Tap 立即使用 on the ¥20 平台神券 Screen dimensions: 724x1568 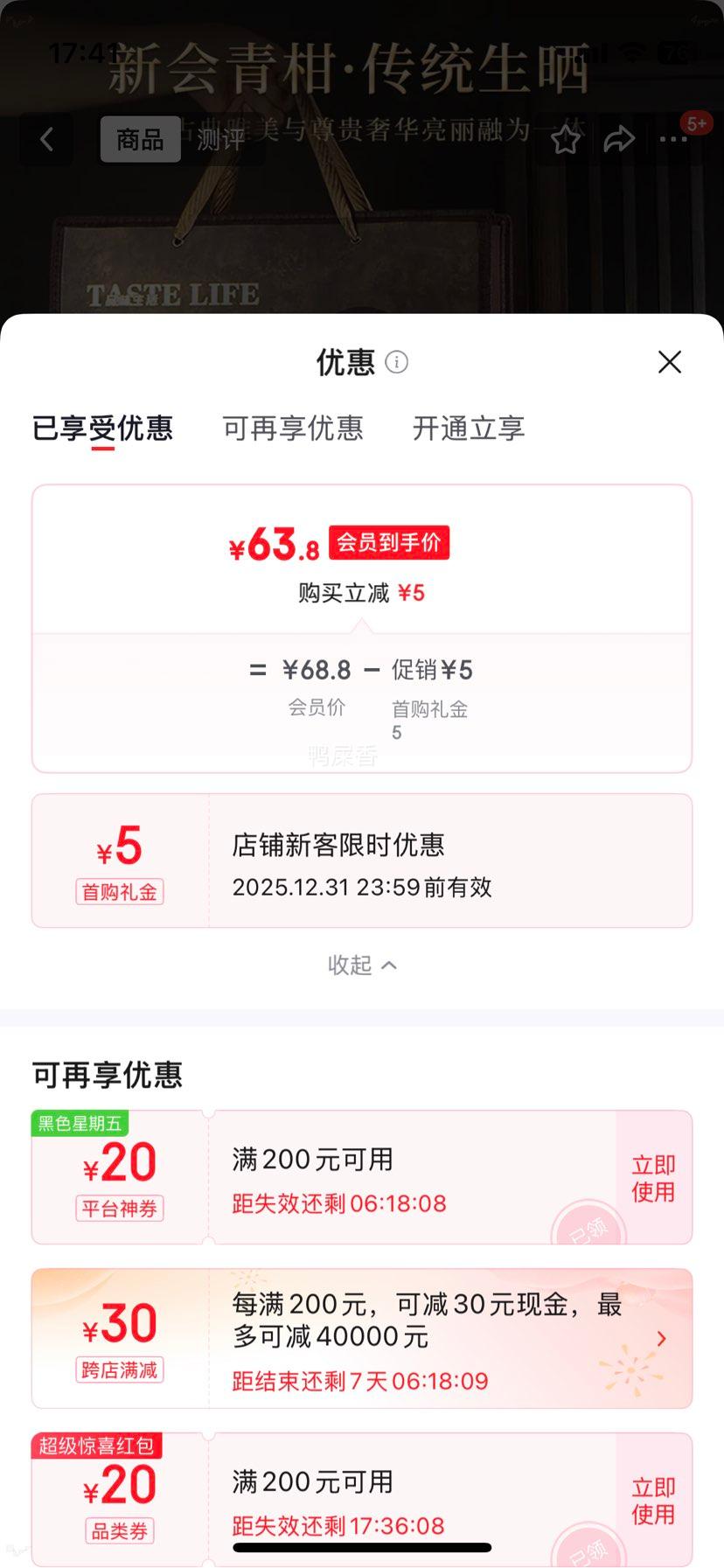click(652, 1176)
